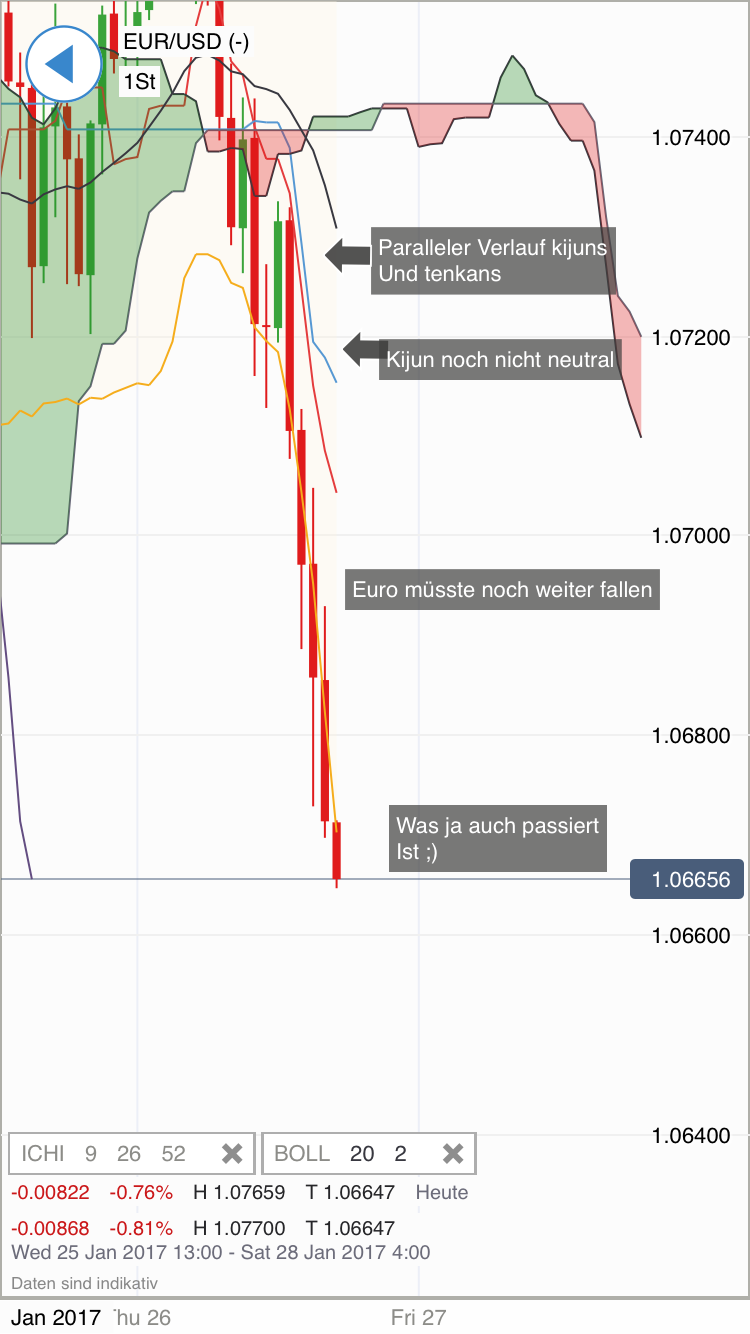
Task: Remove the BOLL indicator
Action: point(453,1154)
